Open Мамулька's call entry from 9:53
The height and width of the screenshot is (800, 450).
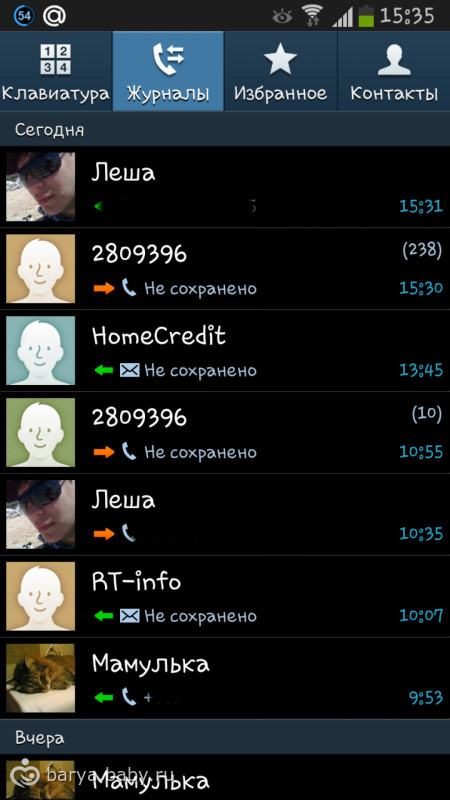point(225,679)
